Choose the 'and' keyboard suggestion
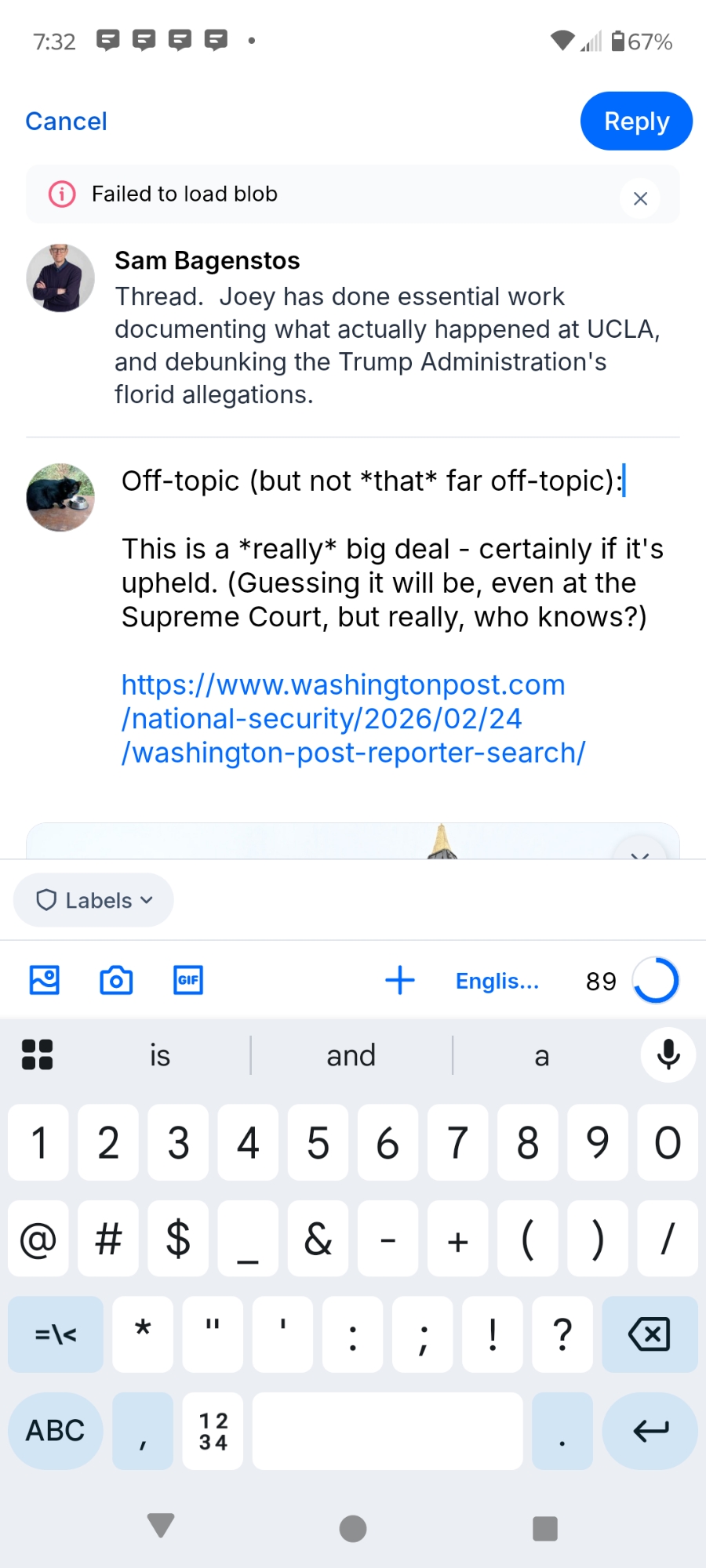Viewport: 706px width, 1568px height. pyautogui.click(x=351, y=1055)
